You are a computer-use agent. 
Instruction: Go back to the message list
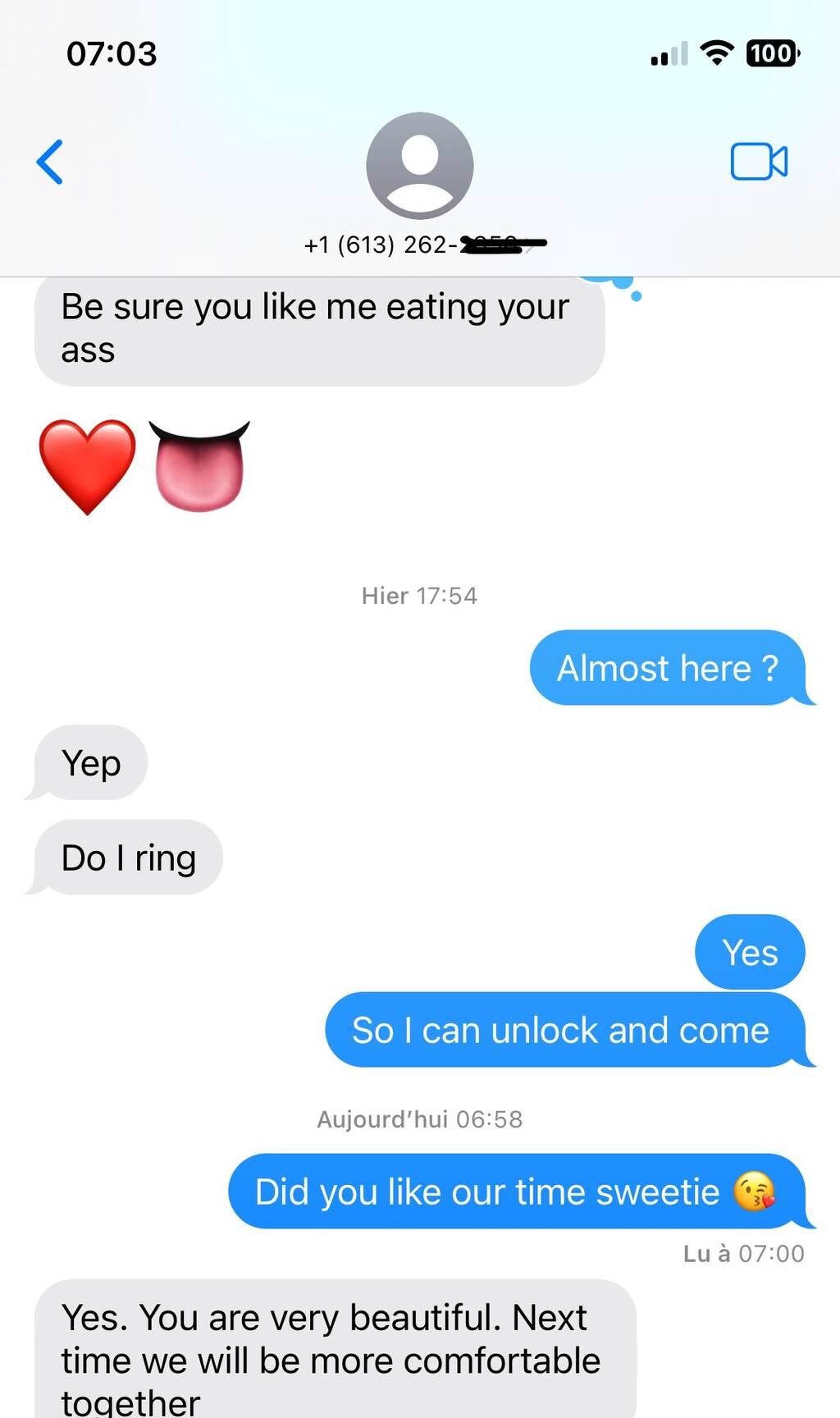point(50,162)
